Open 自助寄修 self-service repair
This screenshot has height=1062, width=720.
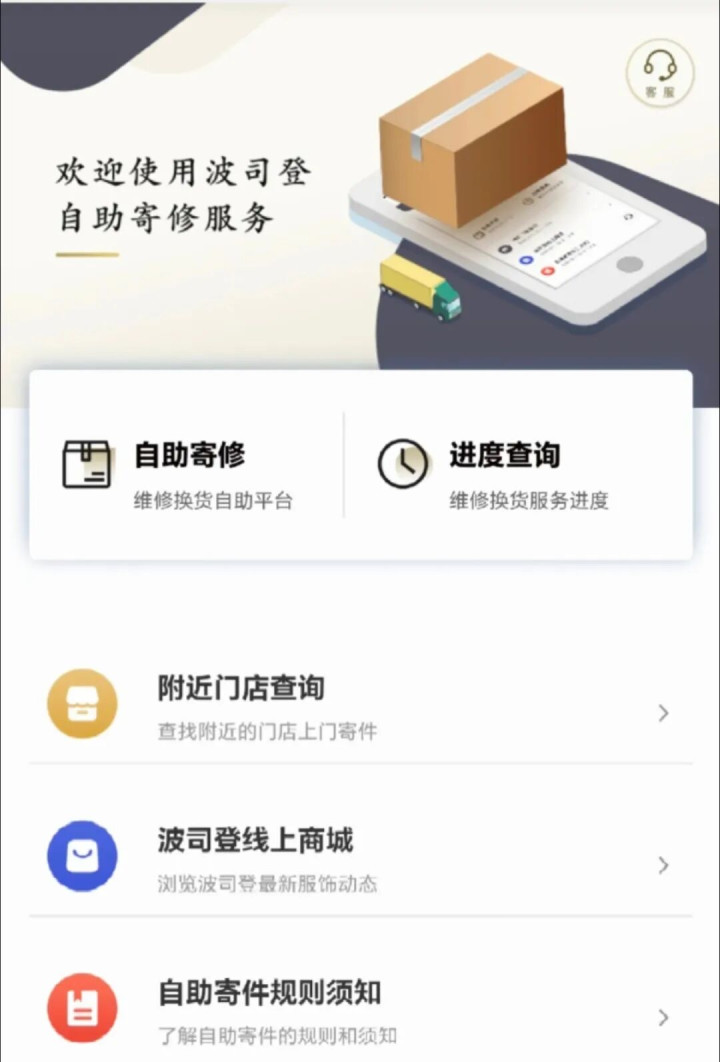pos(186,465)
